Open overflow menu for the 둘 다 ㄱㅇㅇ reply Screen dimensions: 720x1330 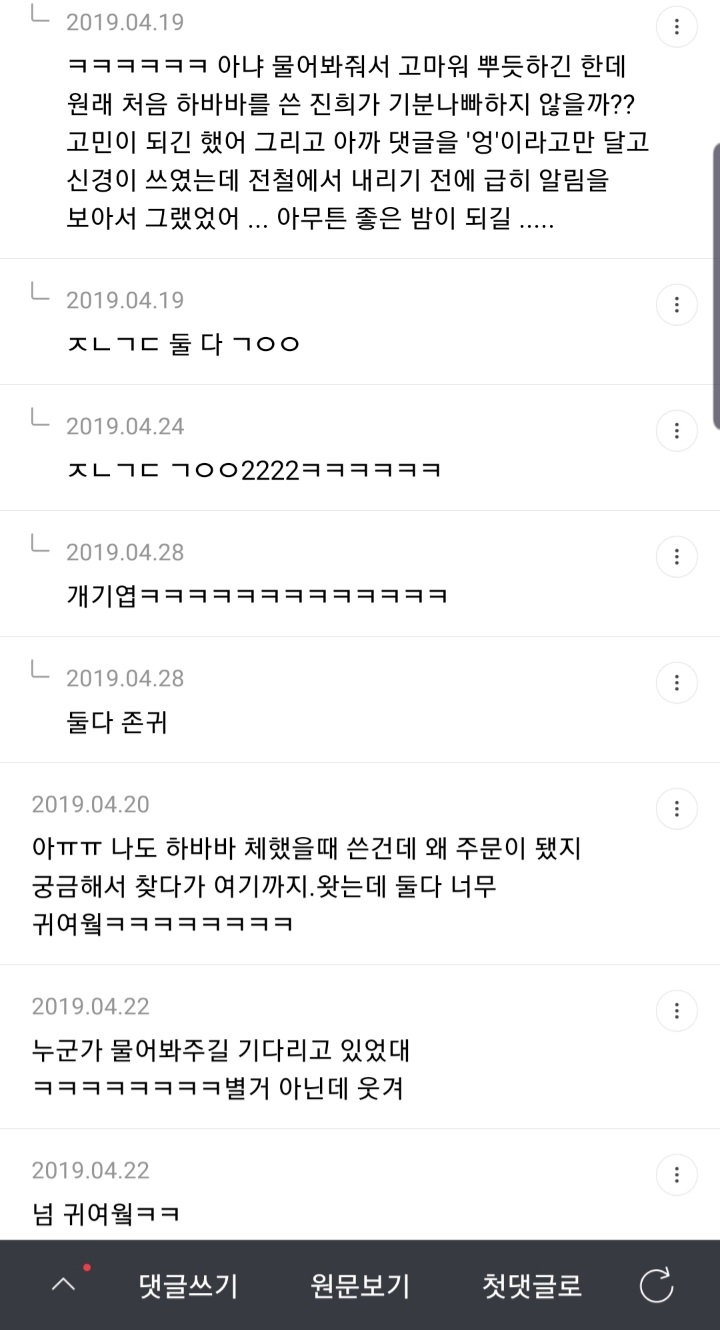(677, 304)
